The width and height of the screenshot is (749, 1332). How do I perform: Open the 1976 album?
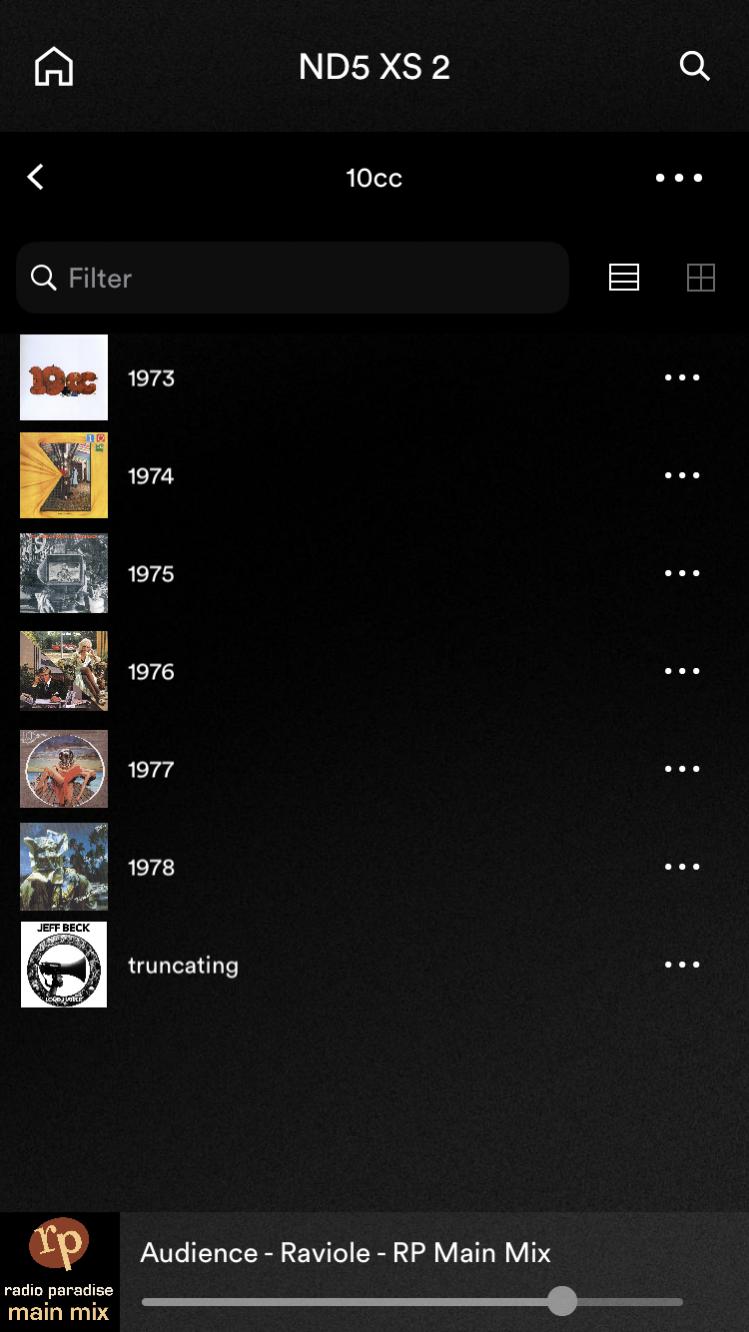point(151,672)
